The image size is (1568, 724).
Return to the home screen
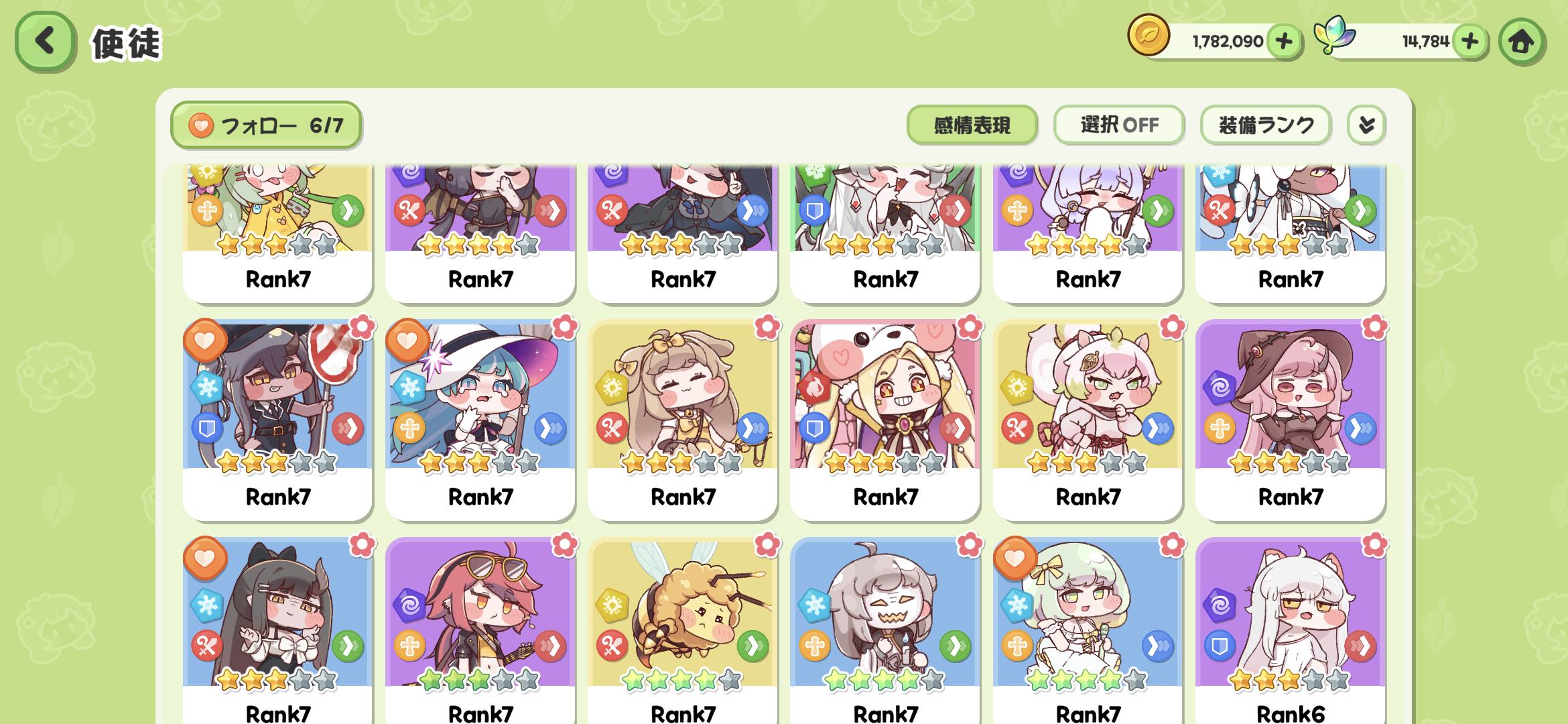coord(1521,42)
